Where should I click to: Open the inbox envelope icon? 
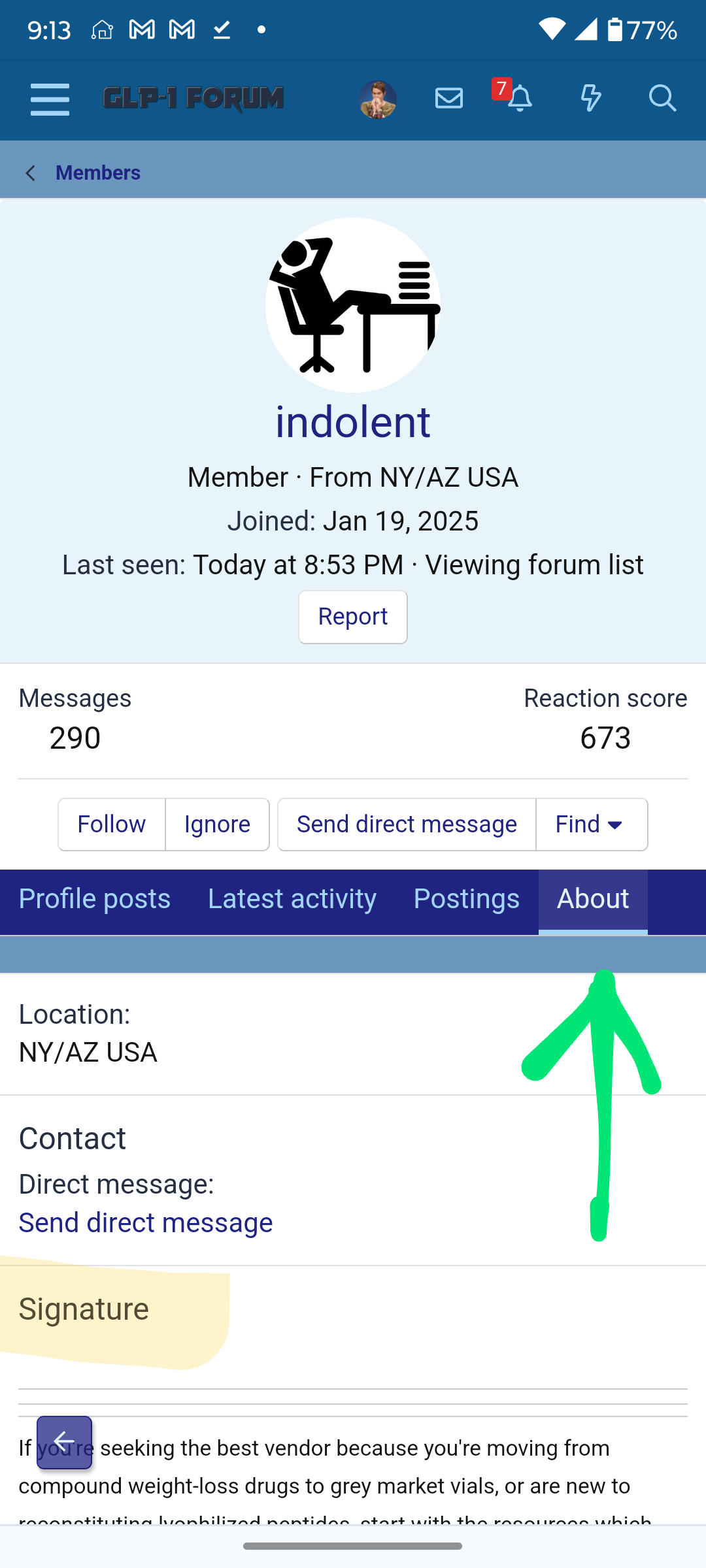pos(449,99)
